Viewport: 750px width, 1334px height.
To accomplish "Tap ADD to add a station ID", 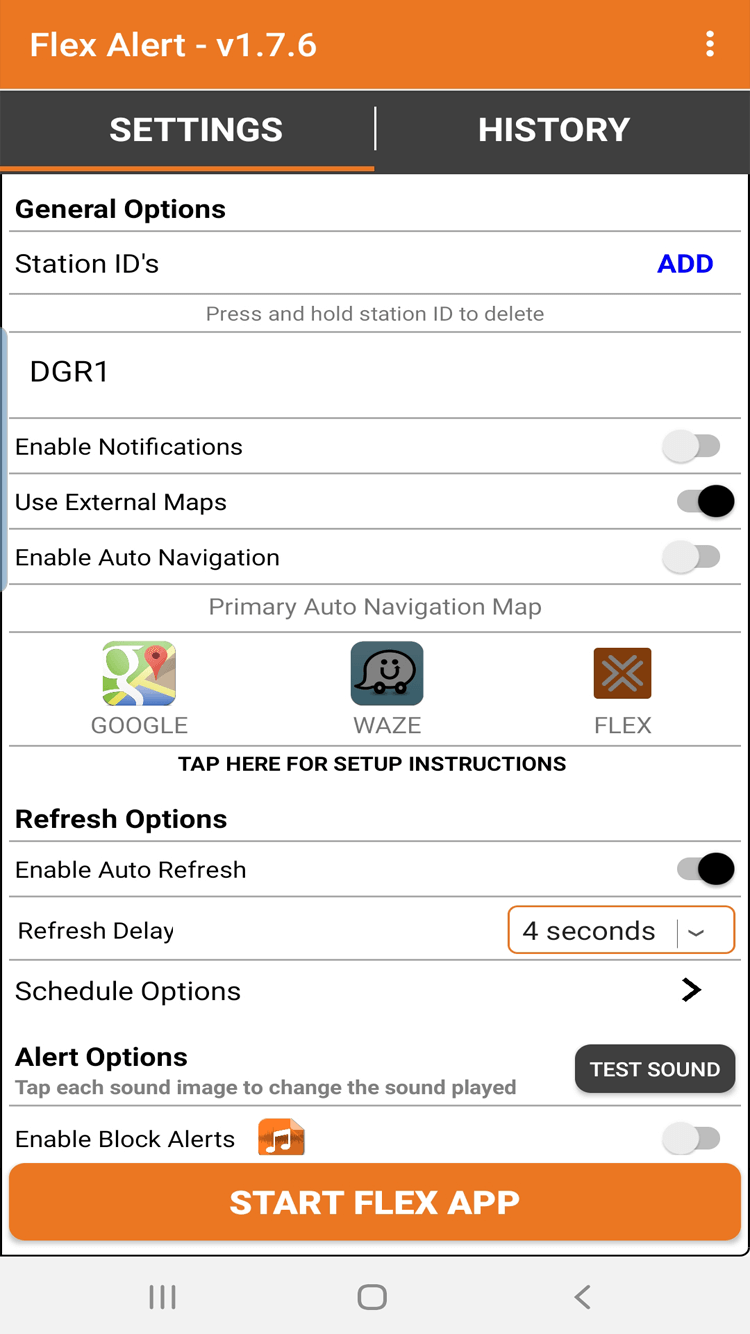I will [685, 264].
